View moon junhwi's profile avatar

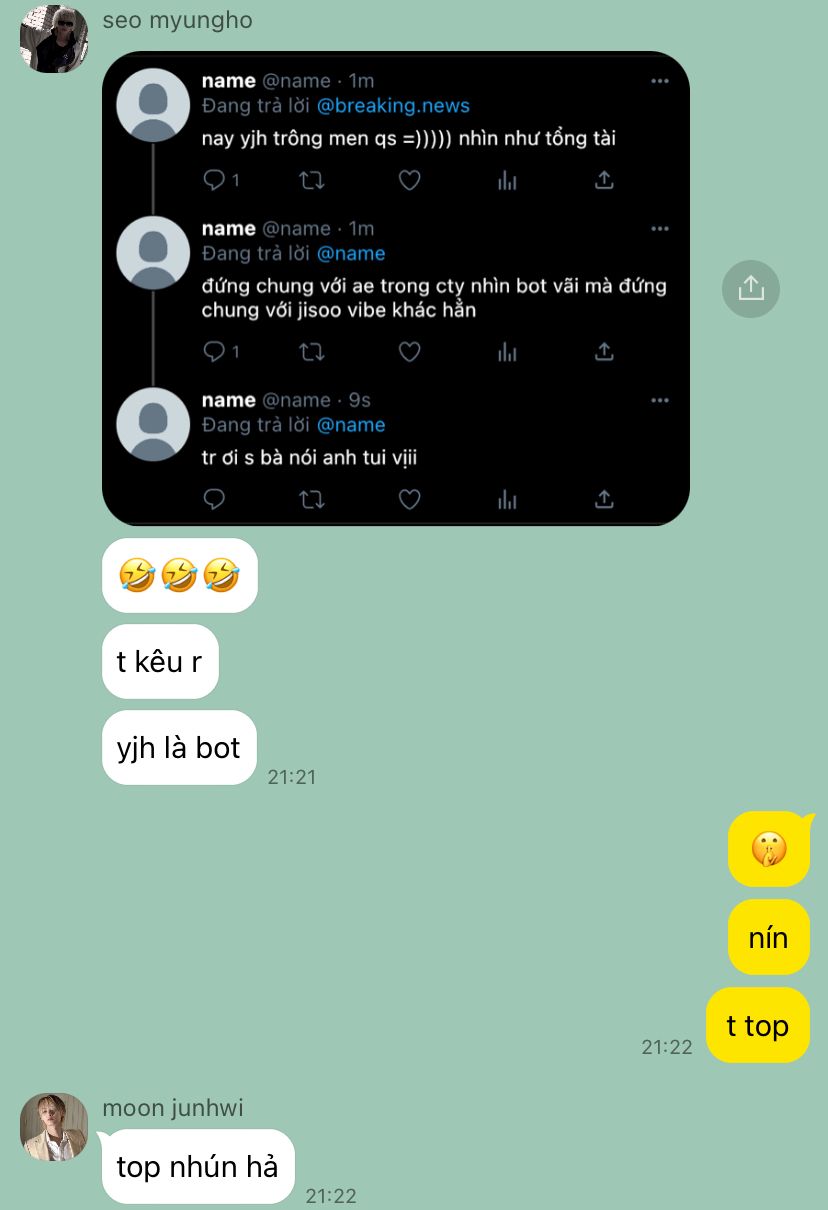pyautogui.click(x=54, y=1126)
